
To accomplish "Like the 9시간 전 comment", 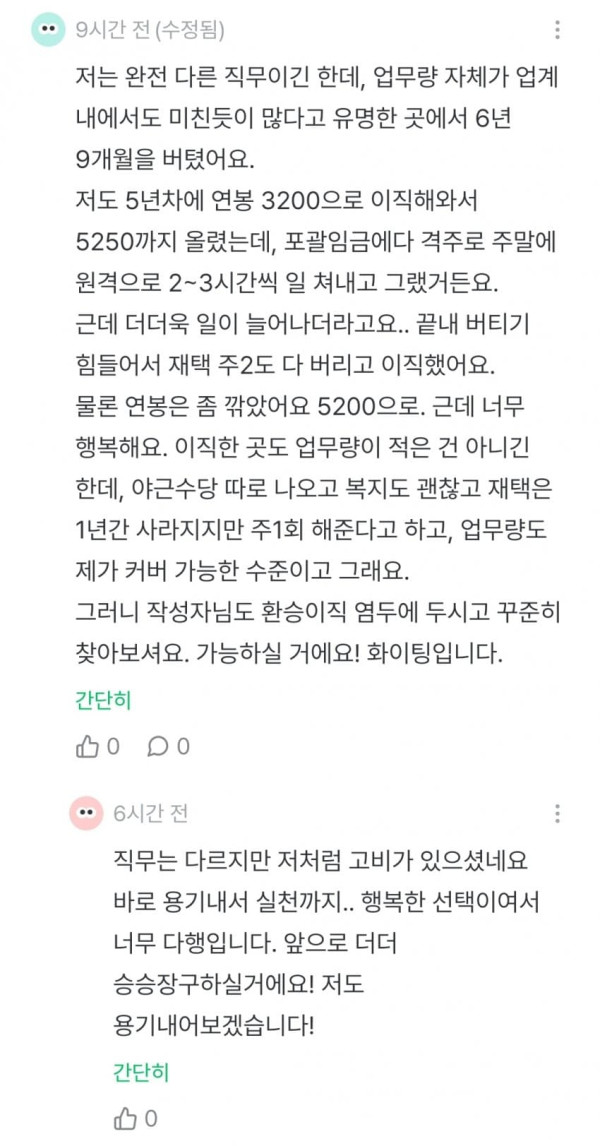I will pyautogui.click(x=97, y=747).
